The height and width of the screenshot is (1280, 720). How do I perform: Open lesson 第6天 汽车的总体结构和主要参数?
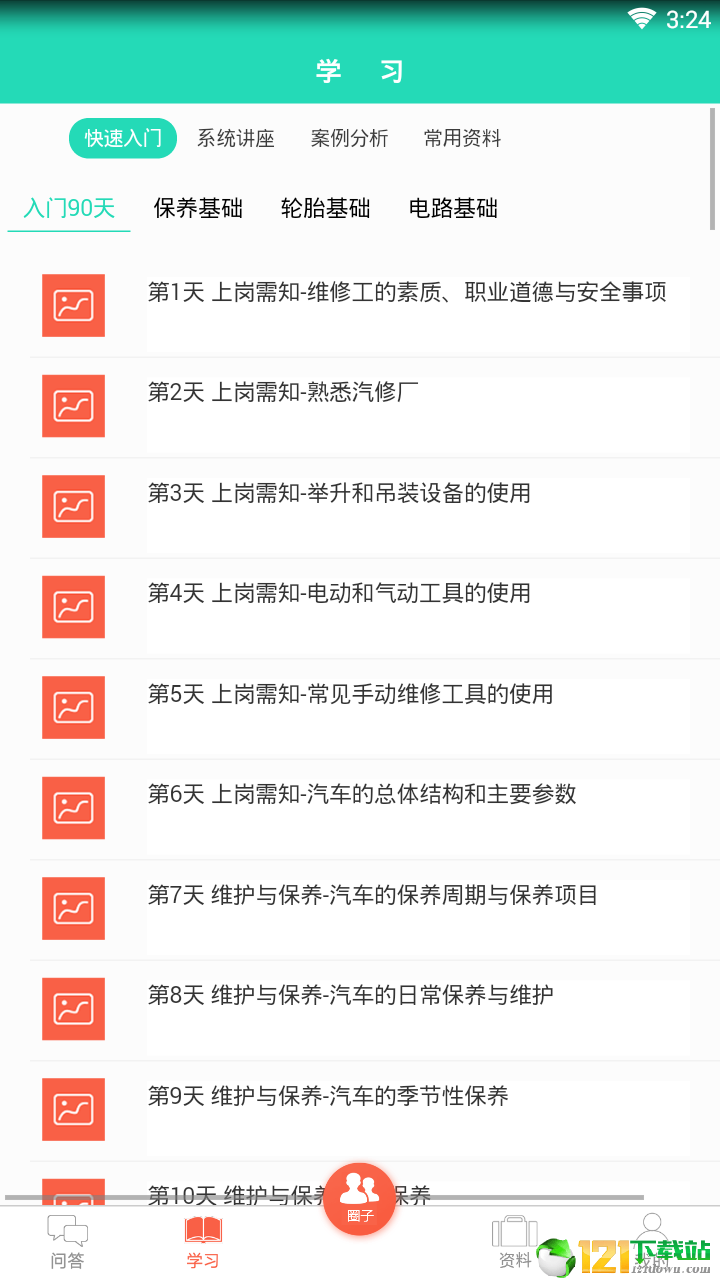(374, 810)
